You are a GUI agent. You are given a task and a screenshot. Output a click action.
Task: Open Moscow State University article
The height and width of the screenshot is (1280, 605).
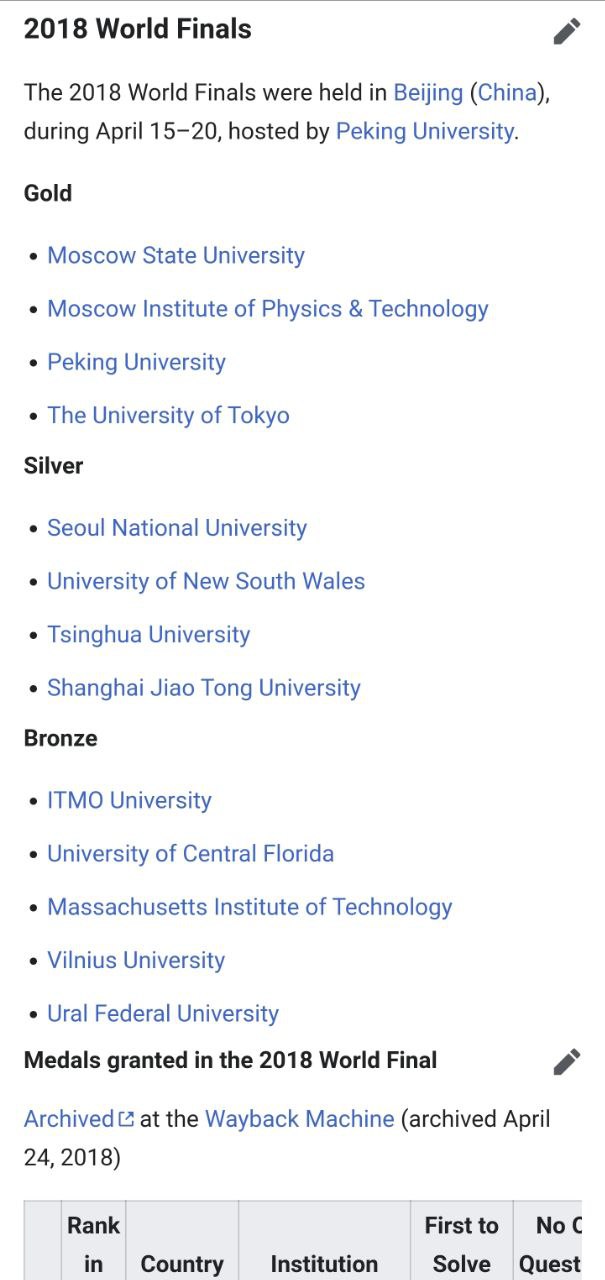click(176, 255)
